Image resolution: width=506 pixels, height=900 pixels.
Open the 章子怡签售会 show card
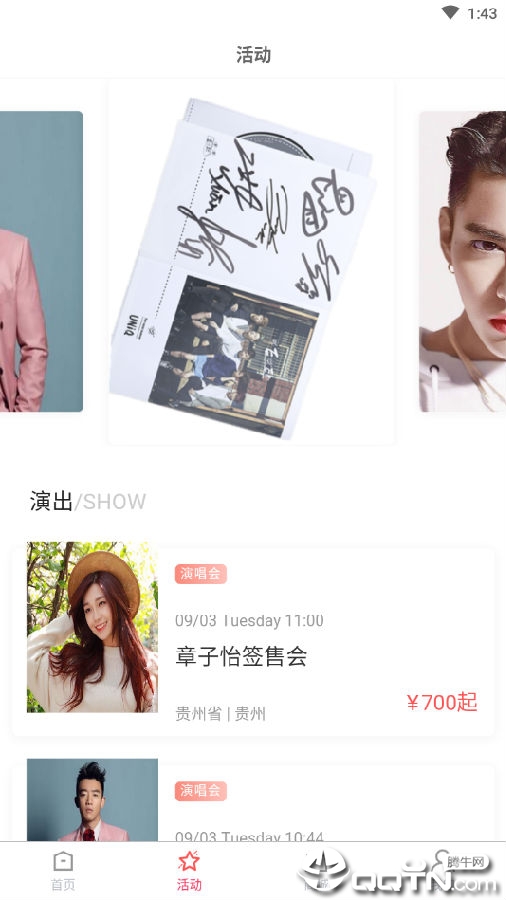tap(253, 642)
